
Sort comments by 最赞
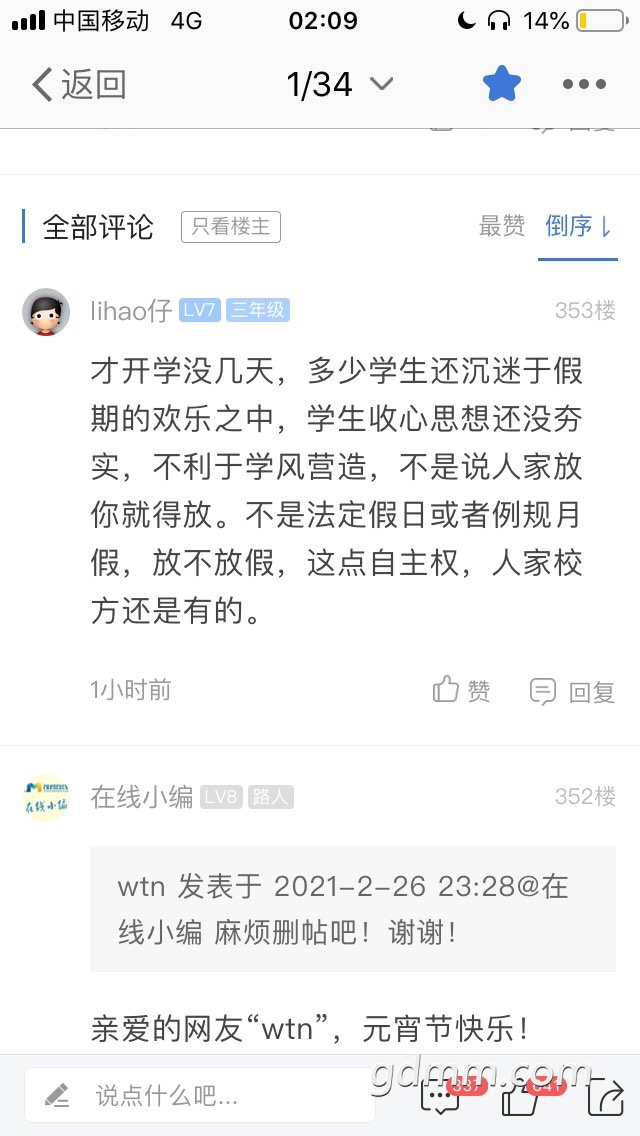click(x=502, y=227)
